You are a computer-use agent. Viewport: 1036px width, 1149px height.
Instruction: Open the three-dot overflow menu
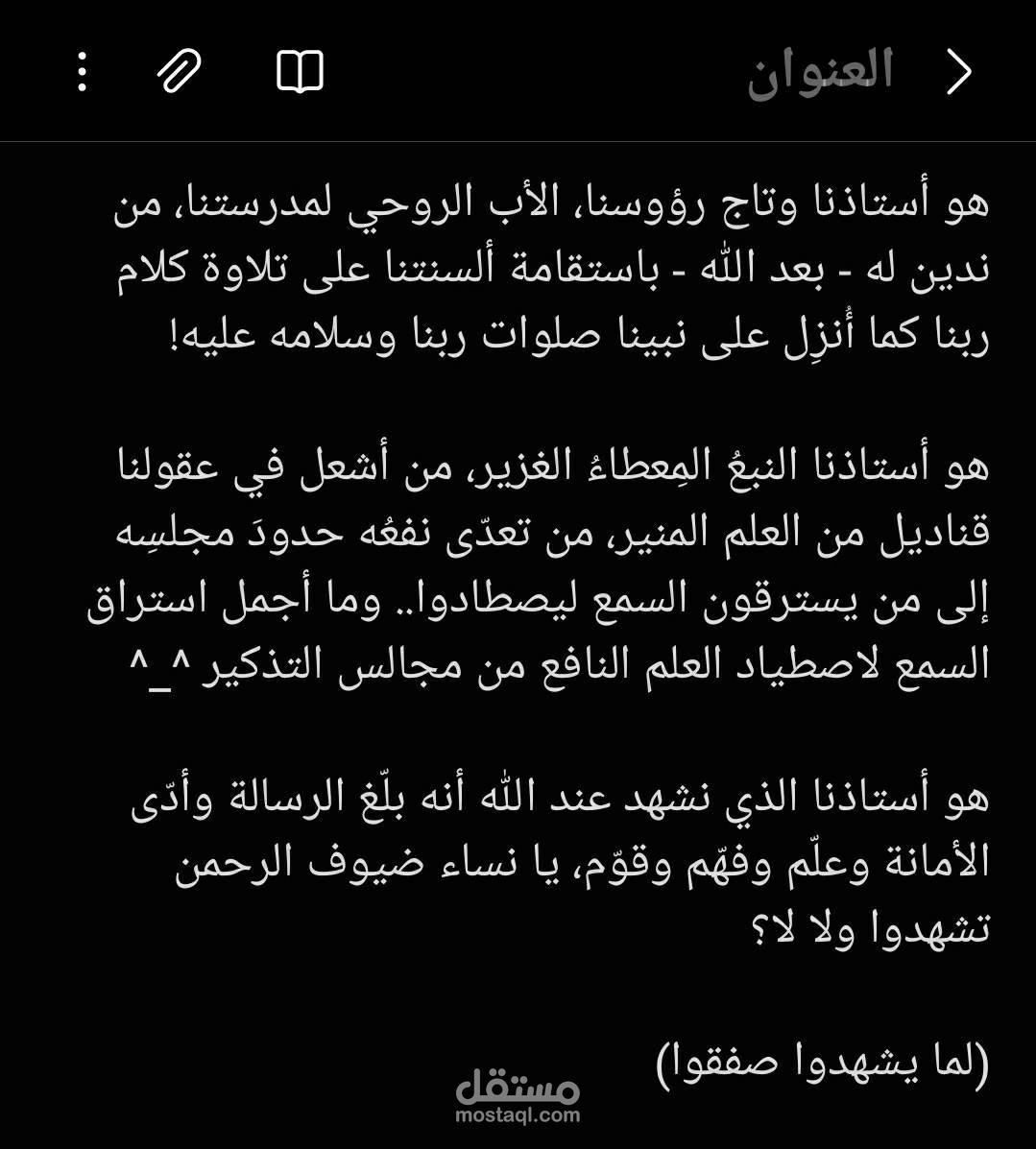[83, 72]
